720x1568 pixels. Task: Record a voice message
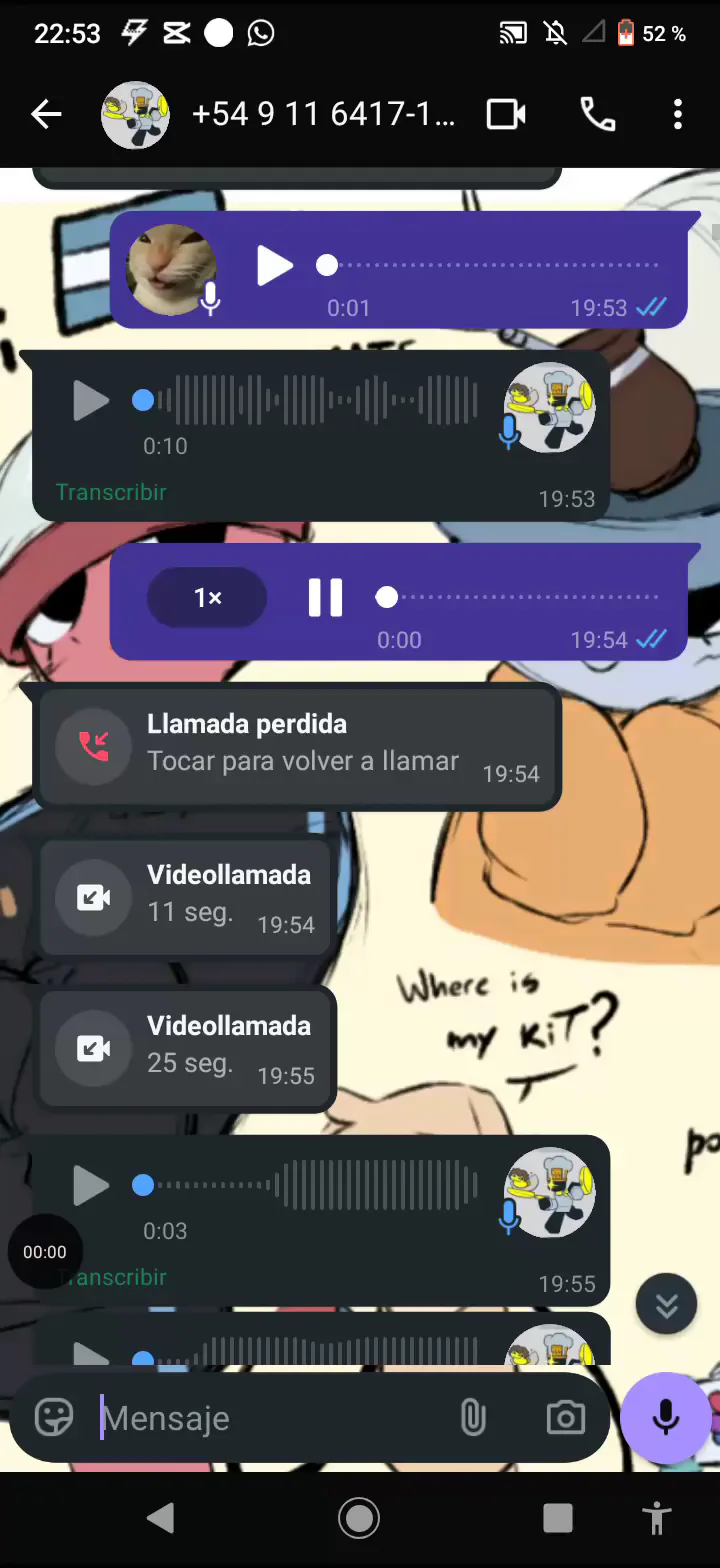coord(666,1418)
